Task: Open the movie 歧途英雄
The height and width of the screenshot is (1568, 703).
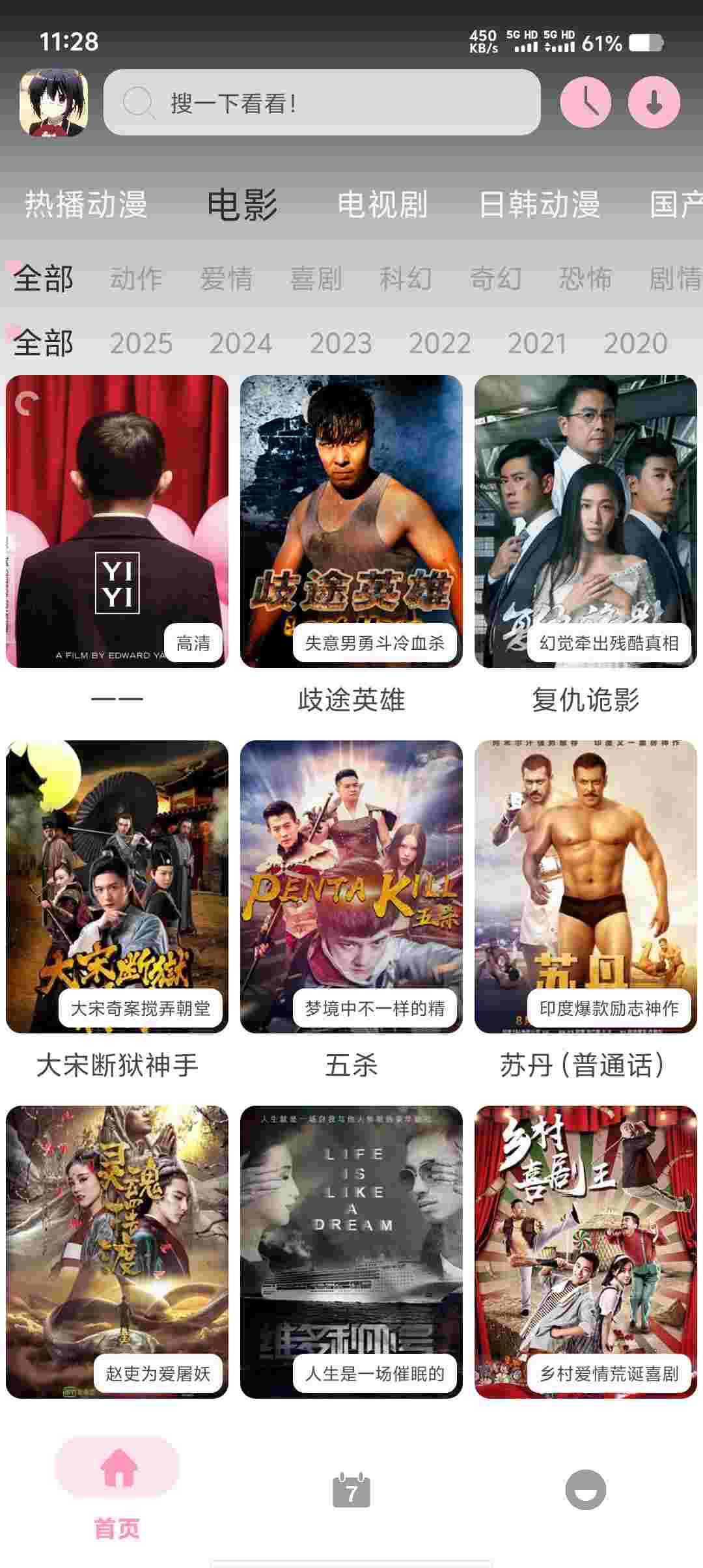Action: 351,521
